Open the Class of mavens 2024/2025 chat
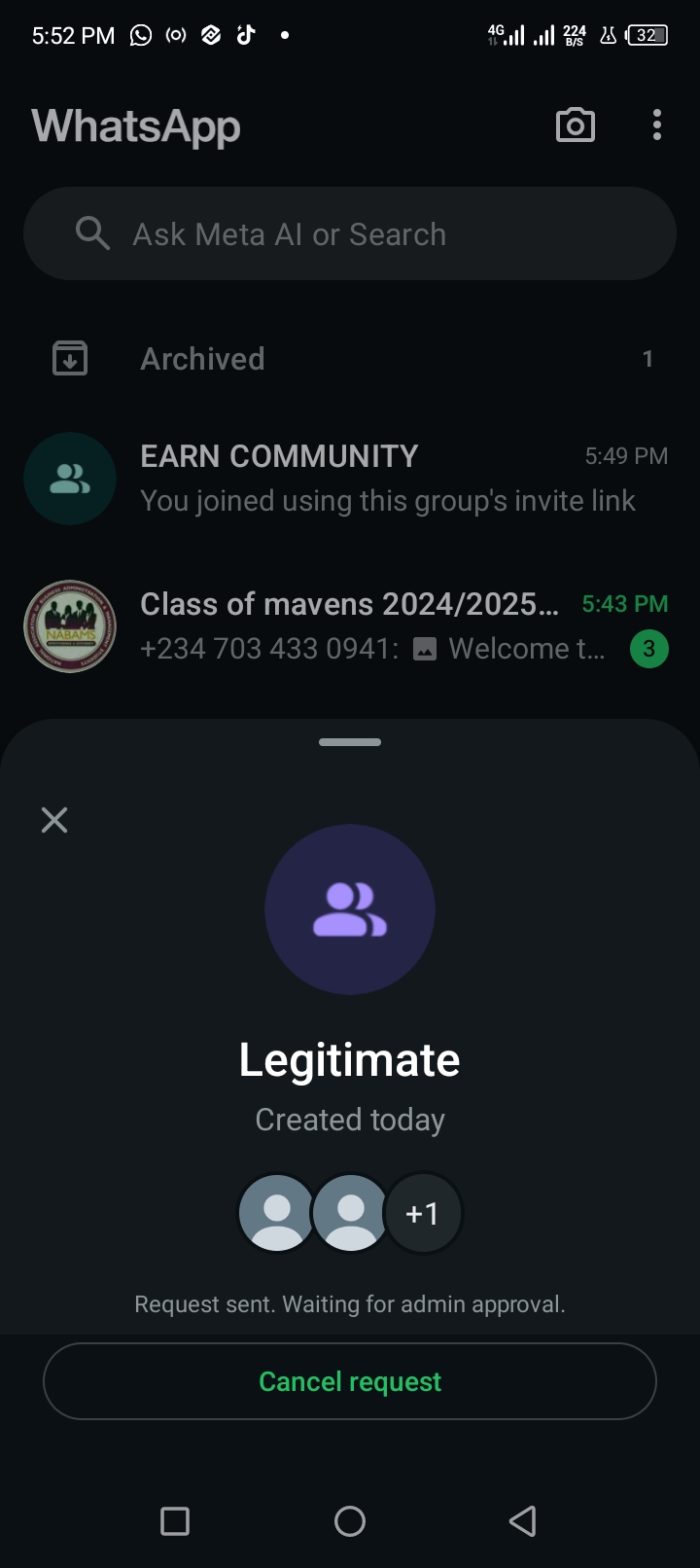The height and width of the screenshot is (1568, 700). 350,626
